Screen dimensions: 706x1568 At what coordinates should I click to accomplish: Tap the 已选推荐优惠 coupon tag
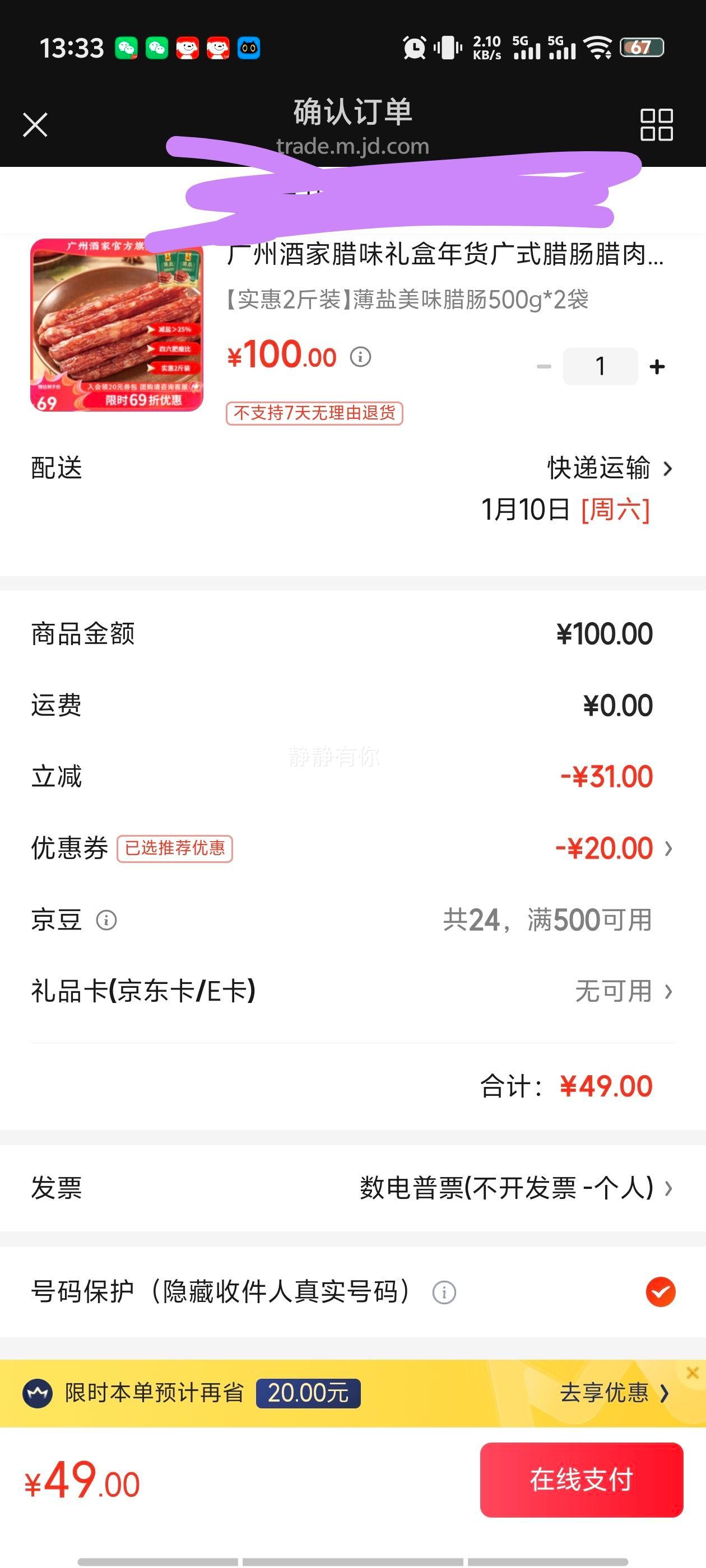point(174,848)
